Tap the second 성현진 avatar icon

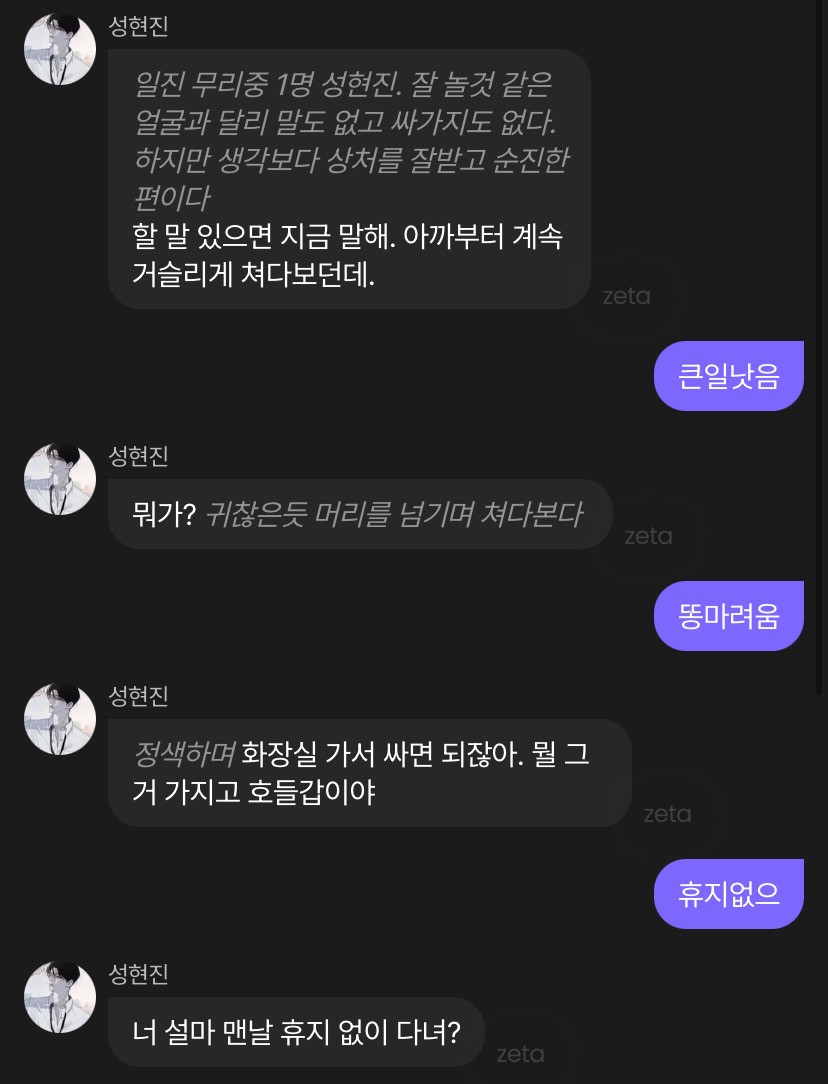coord(60,479)
